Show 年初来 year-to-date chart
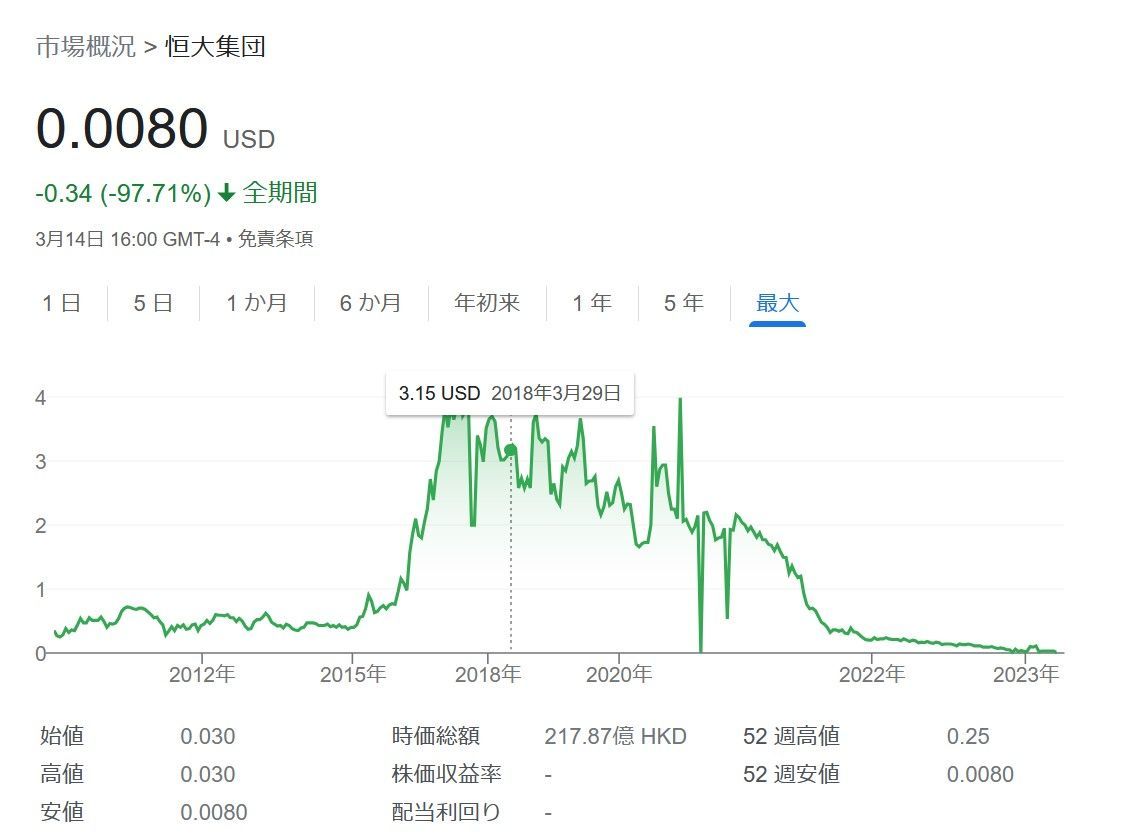Viewport: 1136px width, 840px height. tap(487, 303)
